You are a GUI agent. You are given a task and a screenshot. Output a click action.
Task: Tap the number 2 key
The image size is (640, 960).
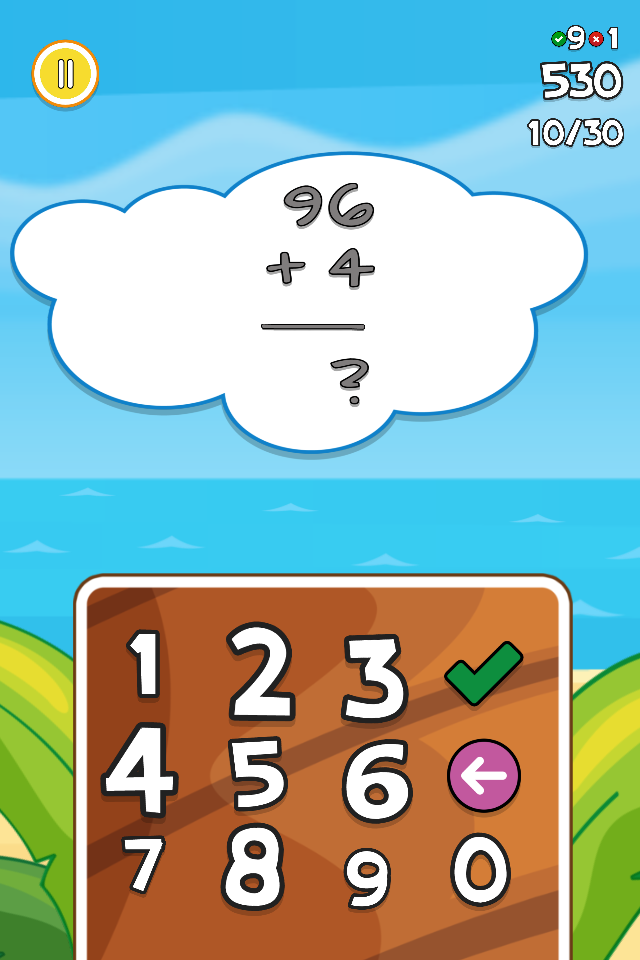click(x=260, y=672)
